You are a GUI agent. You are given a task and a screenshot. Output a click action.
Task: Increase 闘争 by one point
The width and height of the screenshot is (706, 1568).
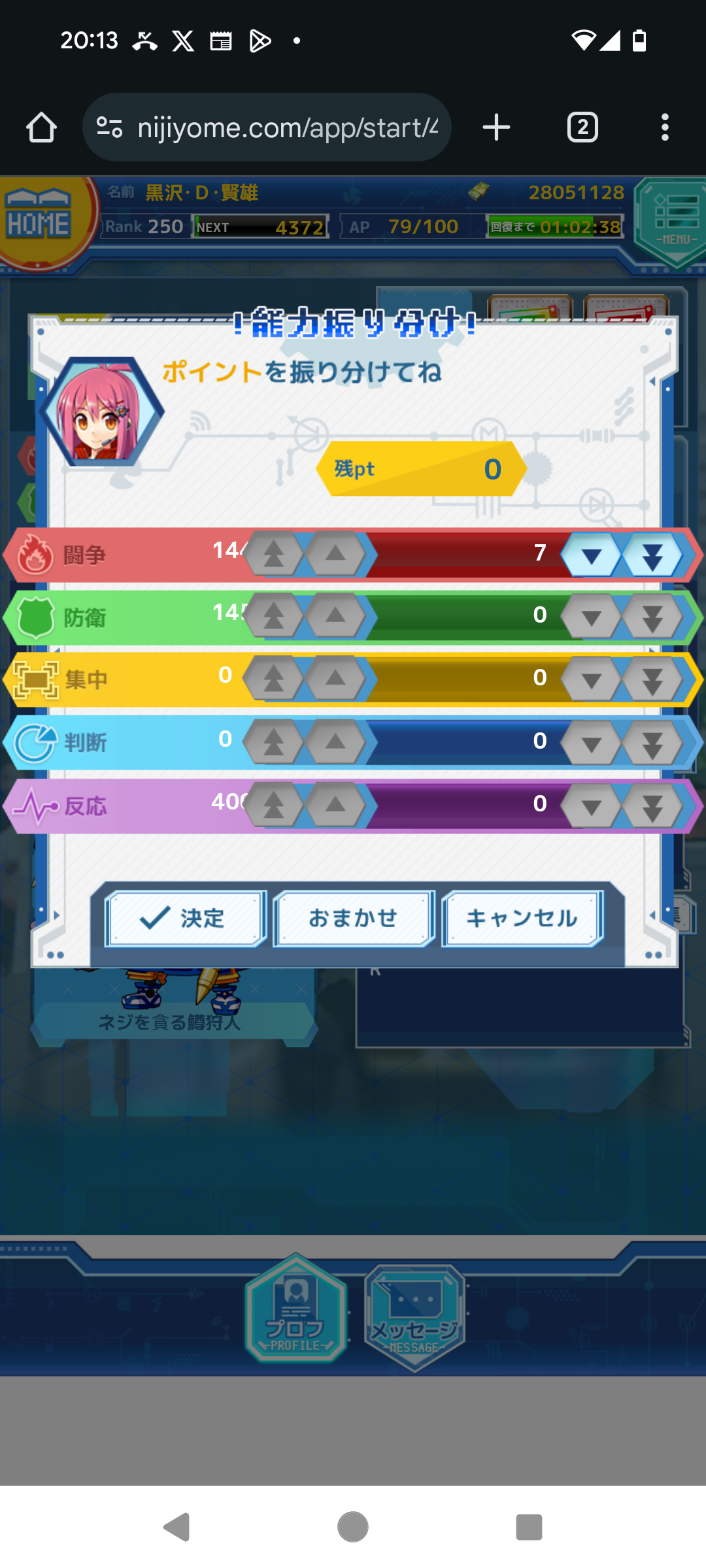pyautogui.click(x=335, y=554)
